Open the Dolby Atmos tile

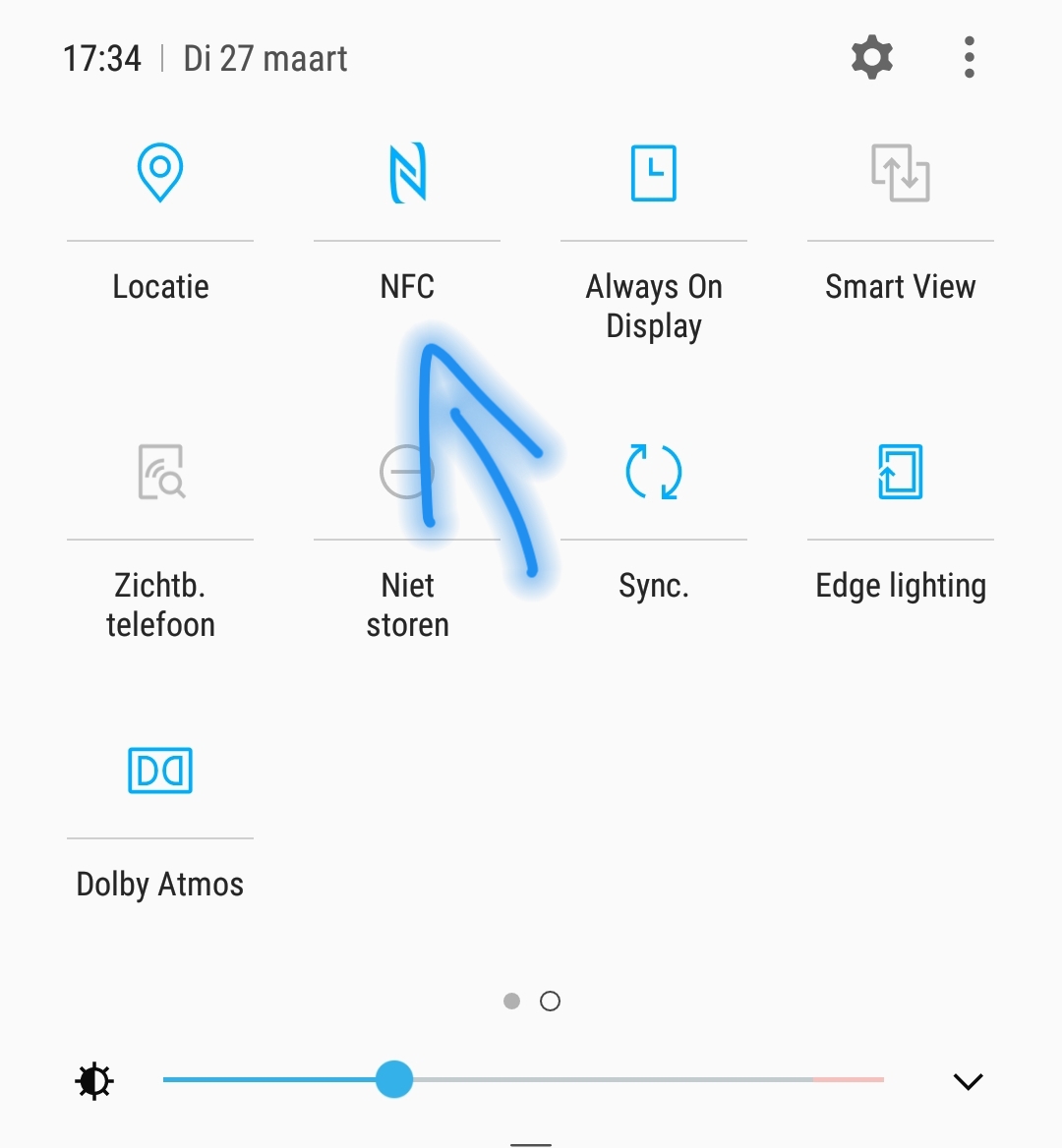(x=159, y=771)
